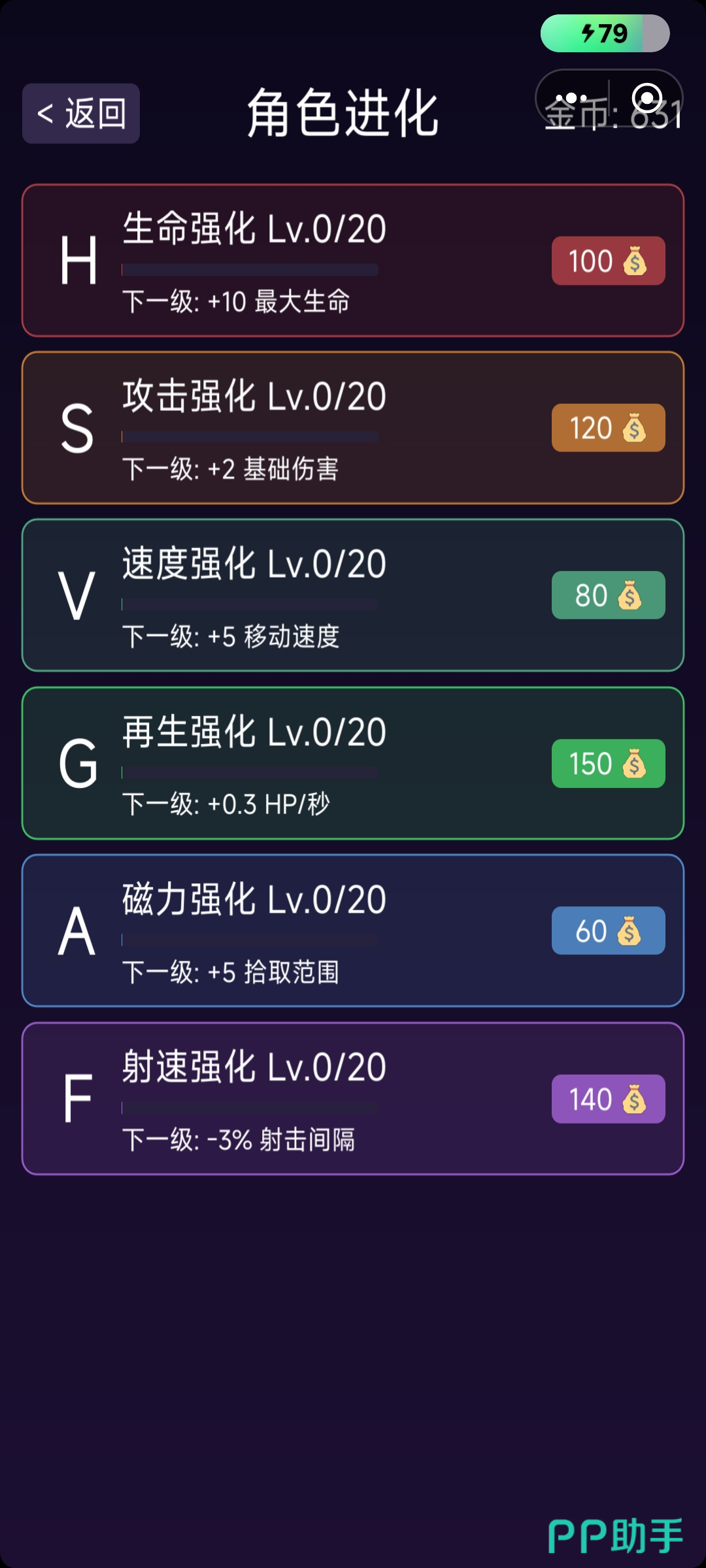The height and width of the screenshot is (1568, 706).
Task: Buy 攻击强化 upgrade for 120 coins
Action: (x=608, y=428)
